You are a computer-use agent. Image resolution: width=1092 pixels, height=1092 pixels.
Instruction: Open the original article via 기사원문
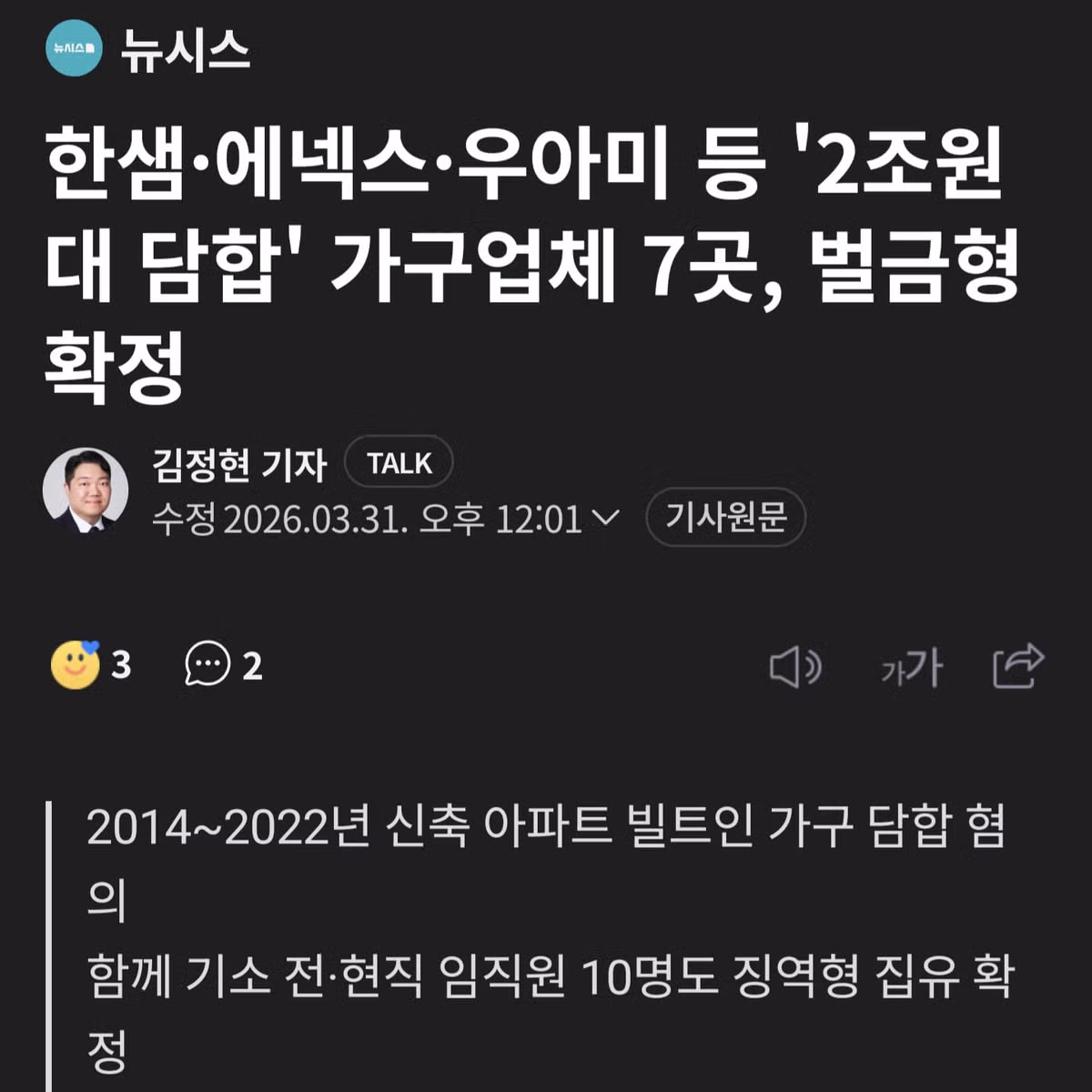pyautogui.click(x=725, y=518)
